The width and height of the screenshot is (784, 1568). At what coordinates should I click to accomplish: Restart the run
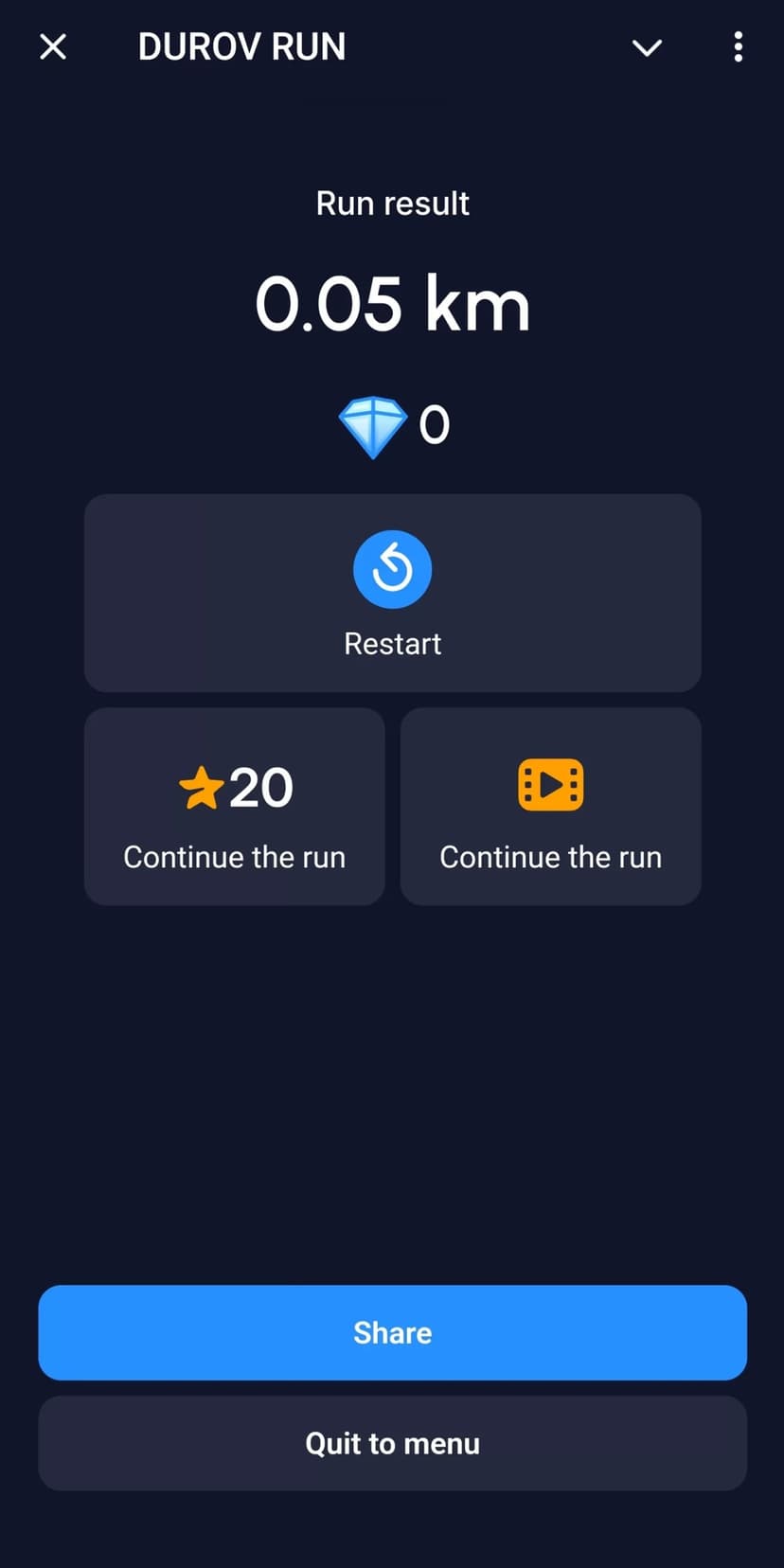point(392,593)
